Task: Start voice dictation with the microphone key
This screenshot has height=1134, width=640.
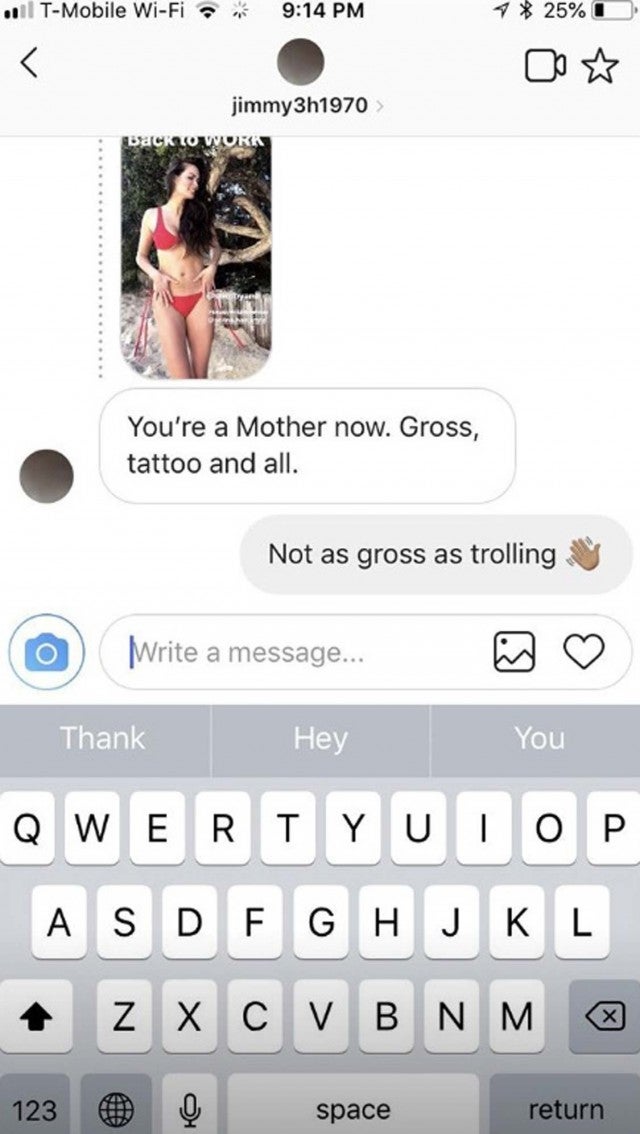Action: click(x=187, y=1108)
